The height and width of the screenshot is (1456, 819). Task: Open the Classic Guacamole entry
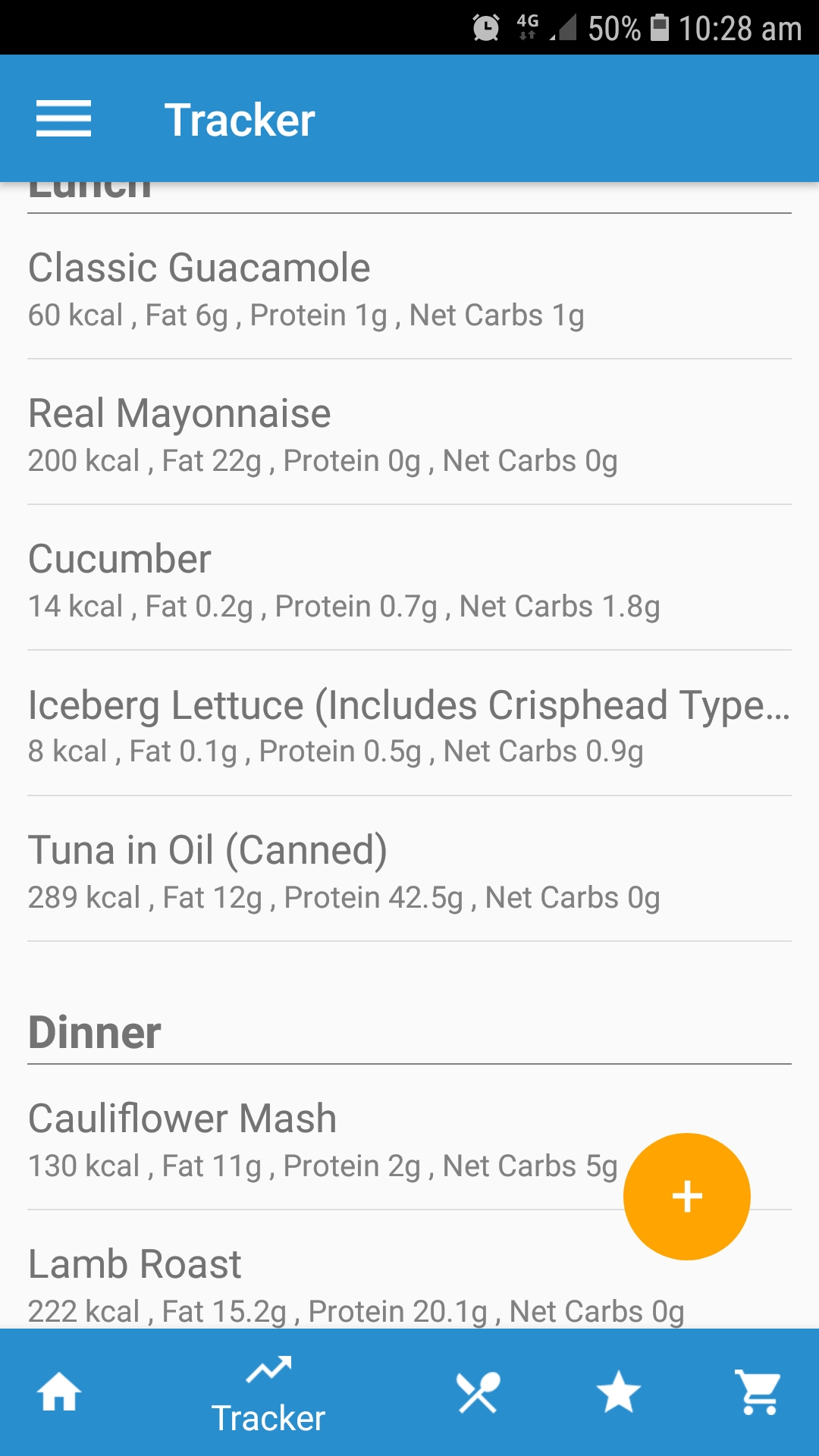tap(409, 287)
